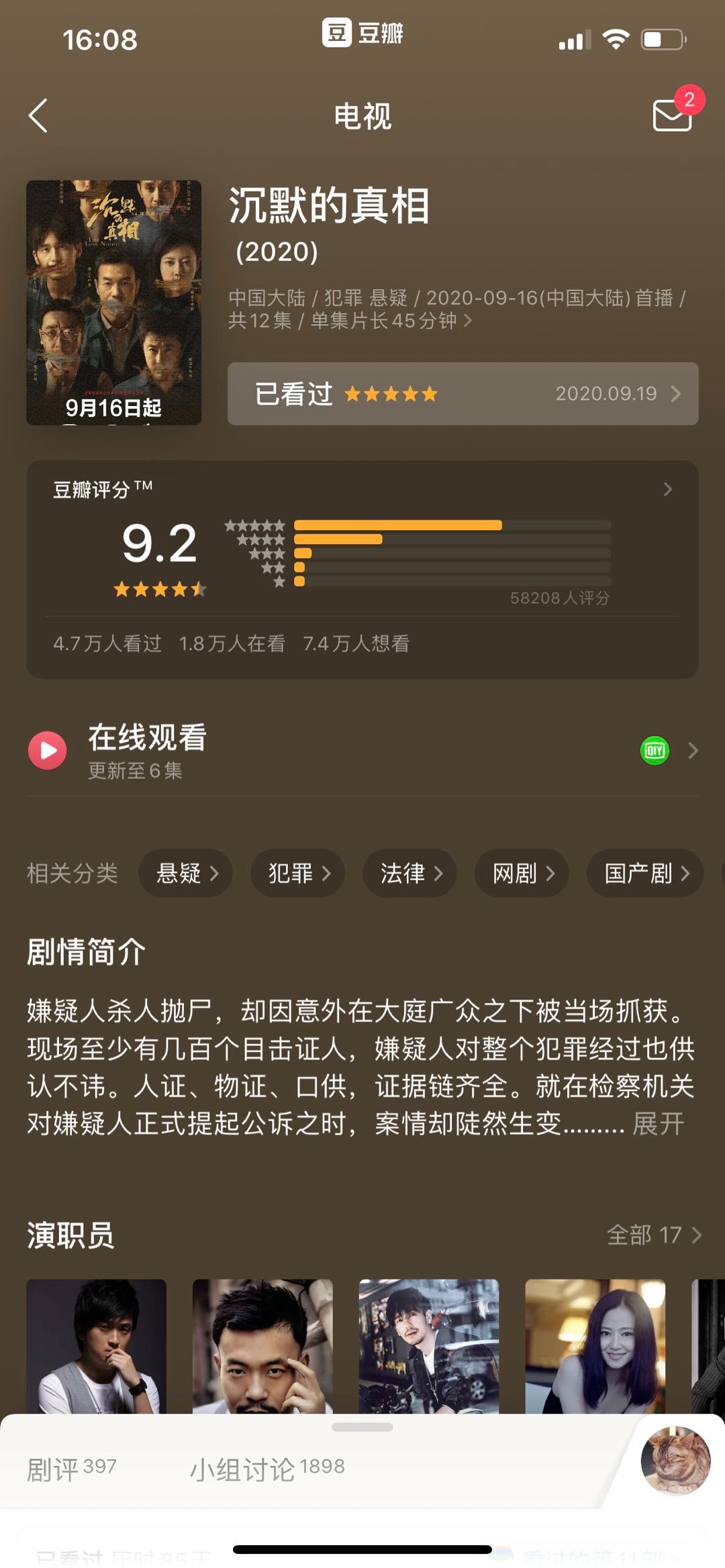Open the first cast member's photo
Viewport: 725px width, 1568px height.
(x=96, y=1345)
